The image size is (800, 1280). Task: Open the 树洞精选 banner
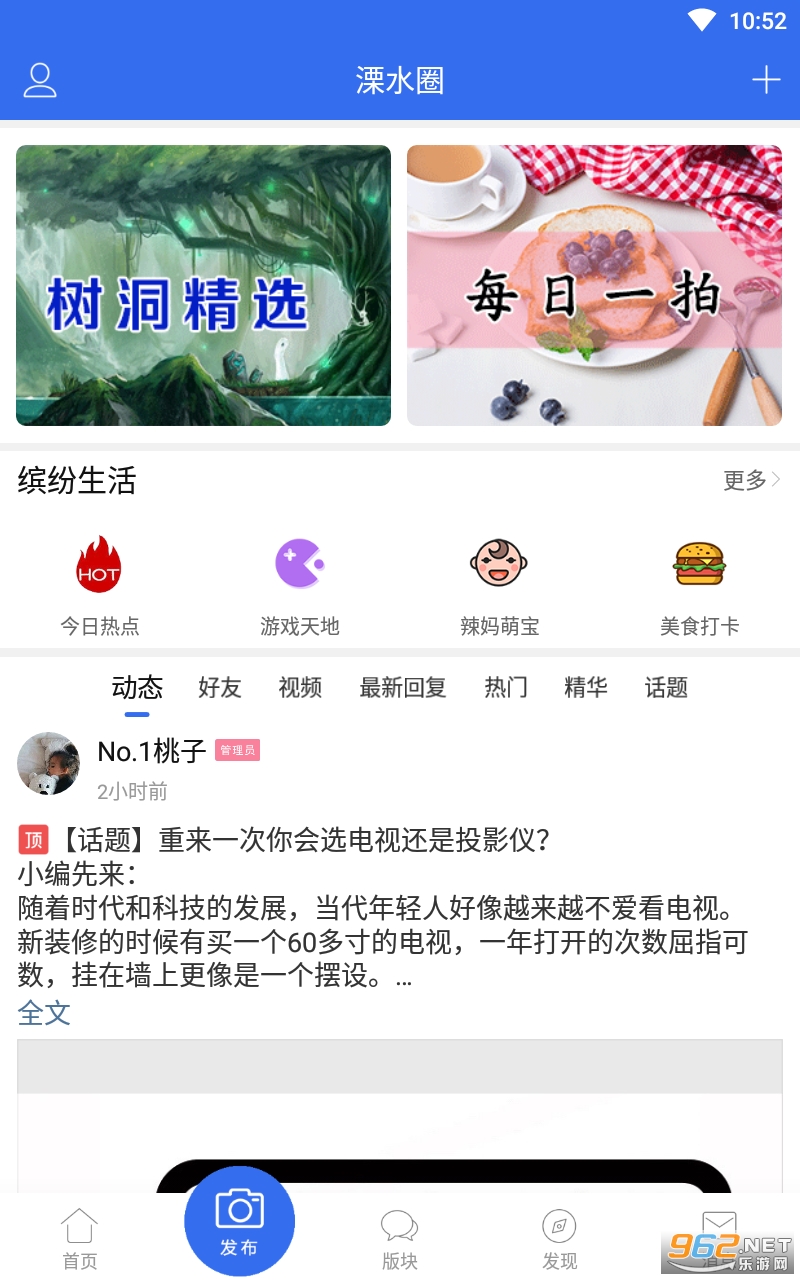coord(203,285)
